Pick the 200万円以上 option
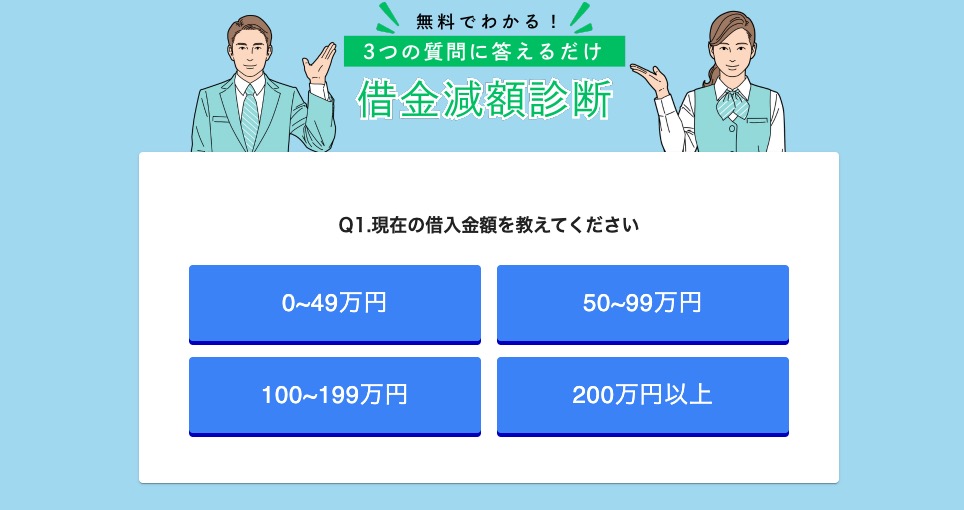Viewport: 964px width, 510px height. (x=642, y=395)
